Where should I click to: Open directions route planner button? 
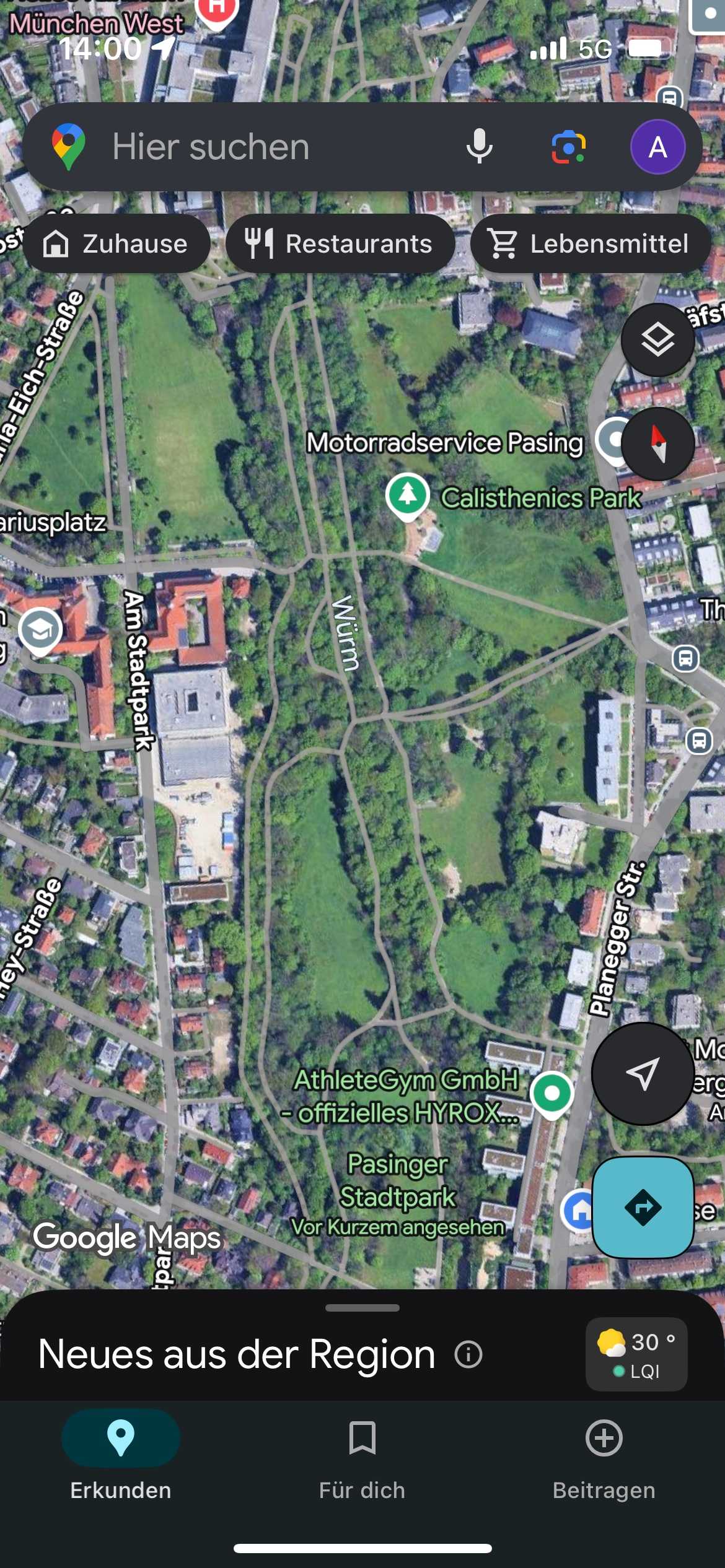643,1207
